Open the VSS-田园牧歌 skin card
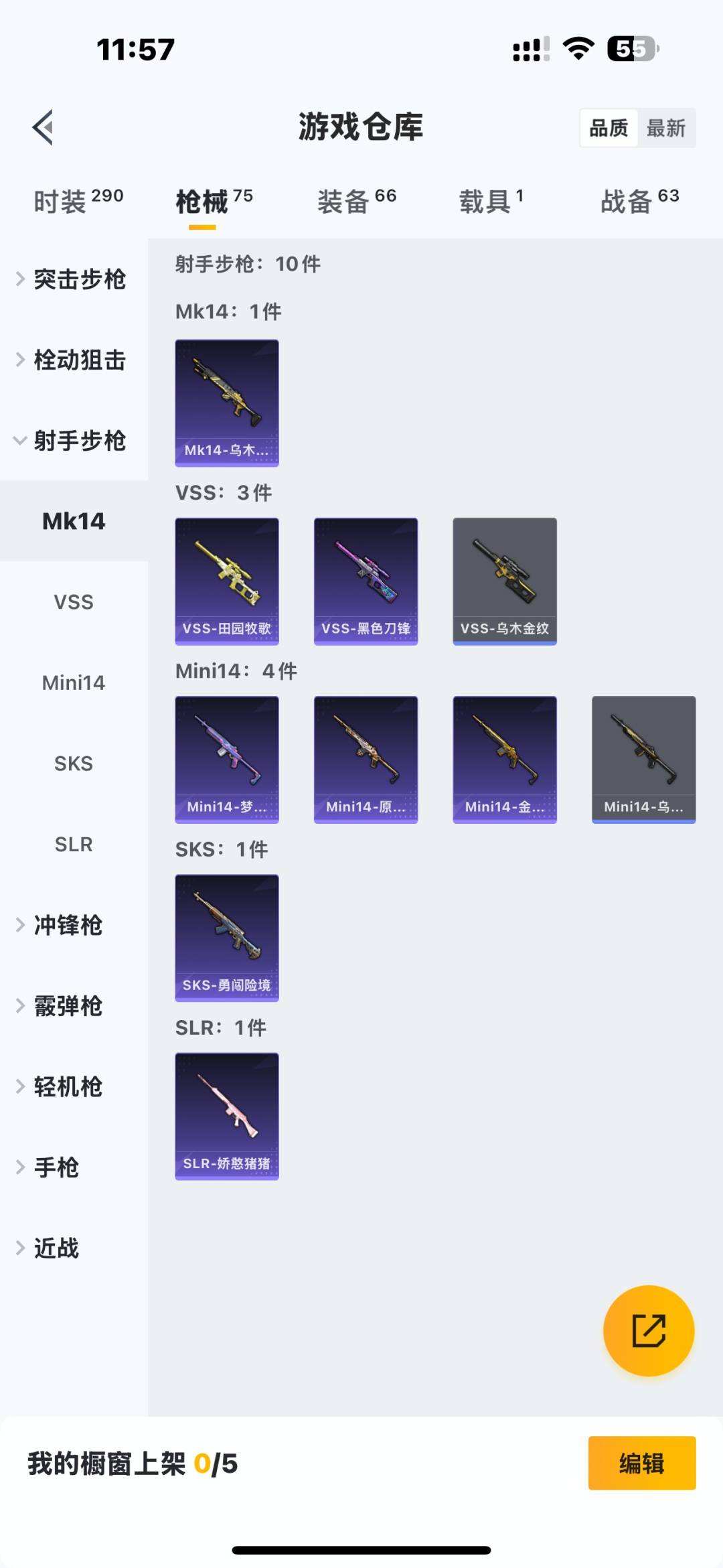The image size is (723, 1568). [227, 581]
